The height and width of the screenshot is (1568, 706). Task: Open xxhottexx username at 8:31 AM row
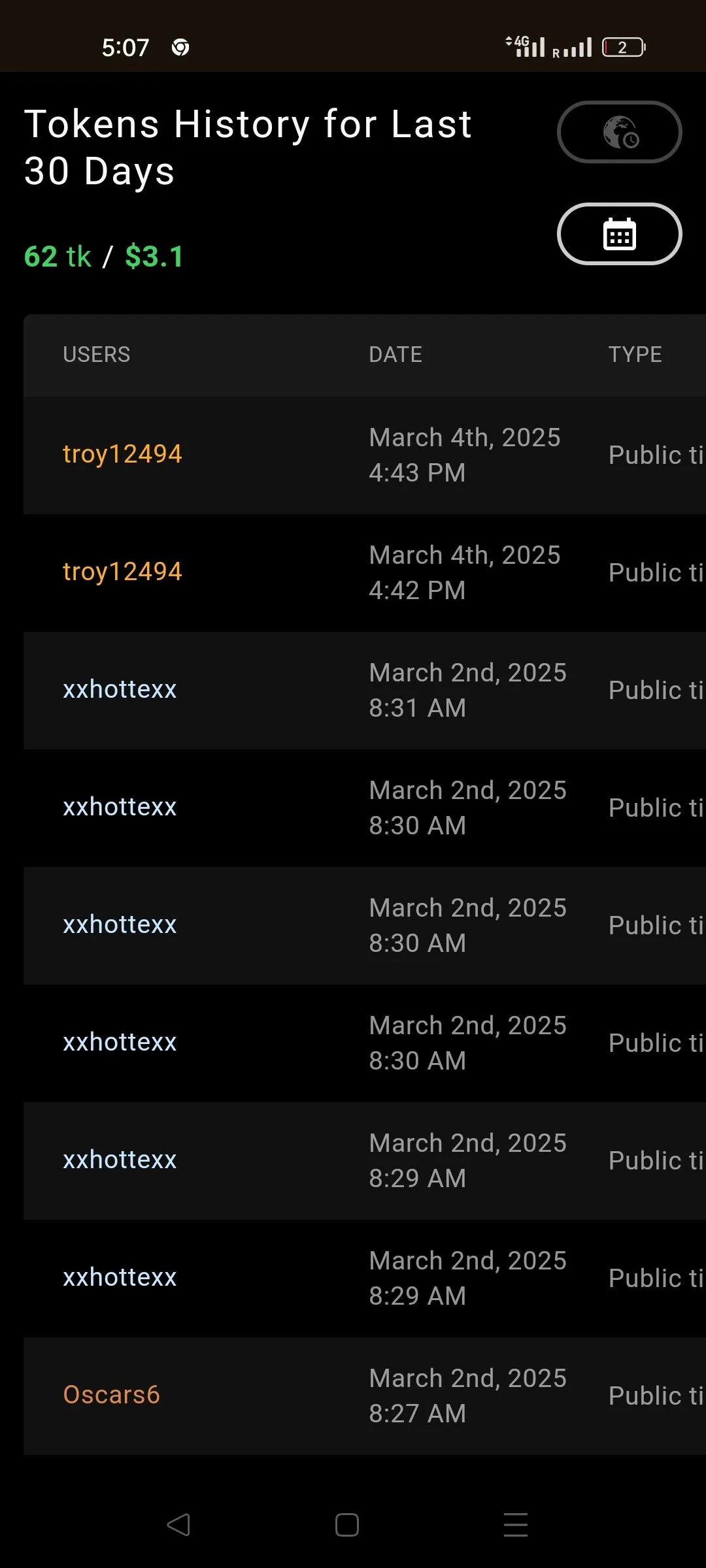(x=120, y=689)
